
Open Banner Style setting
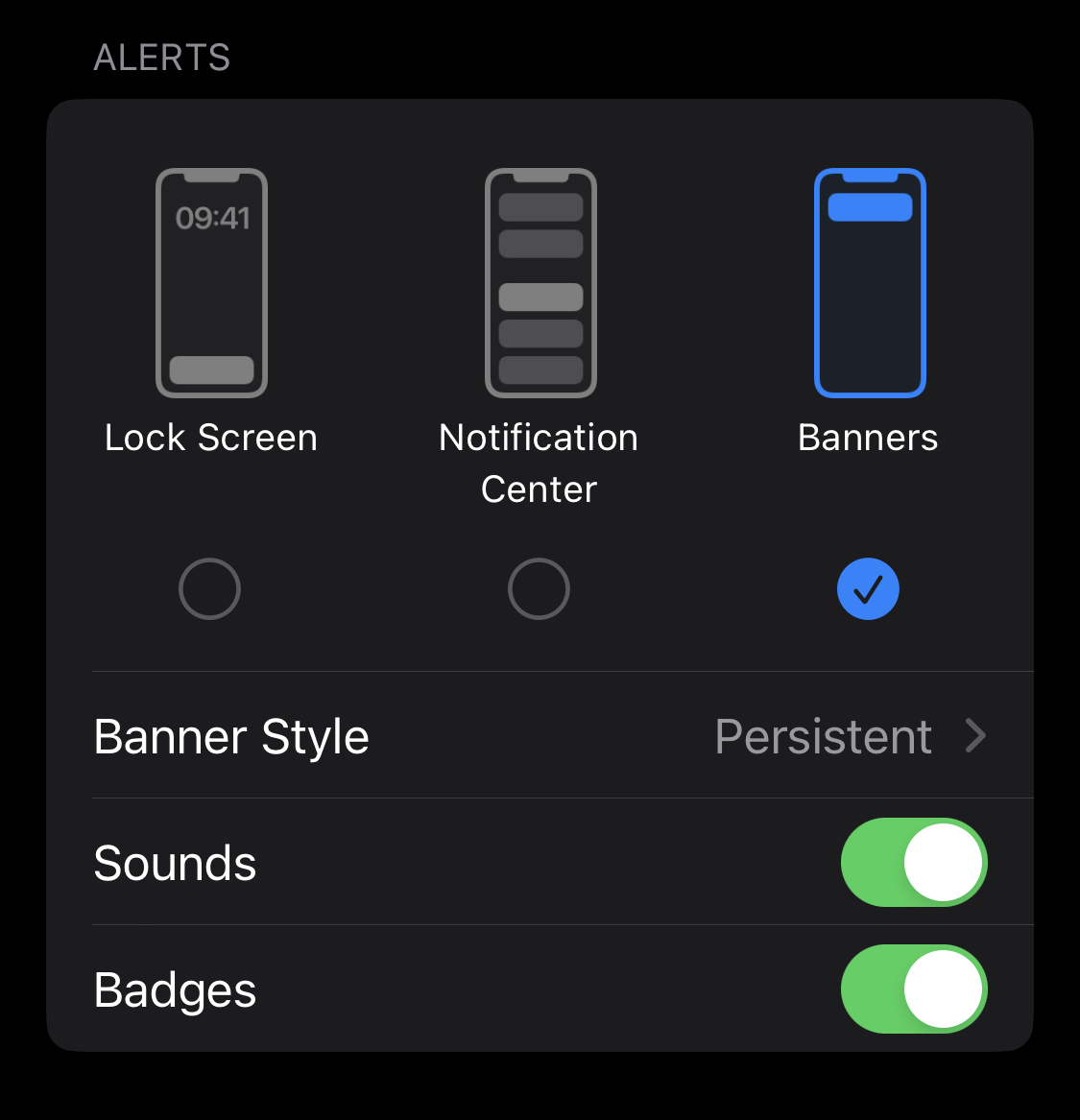pos(540,736)
